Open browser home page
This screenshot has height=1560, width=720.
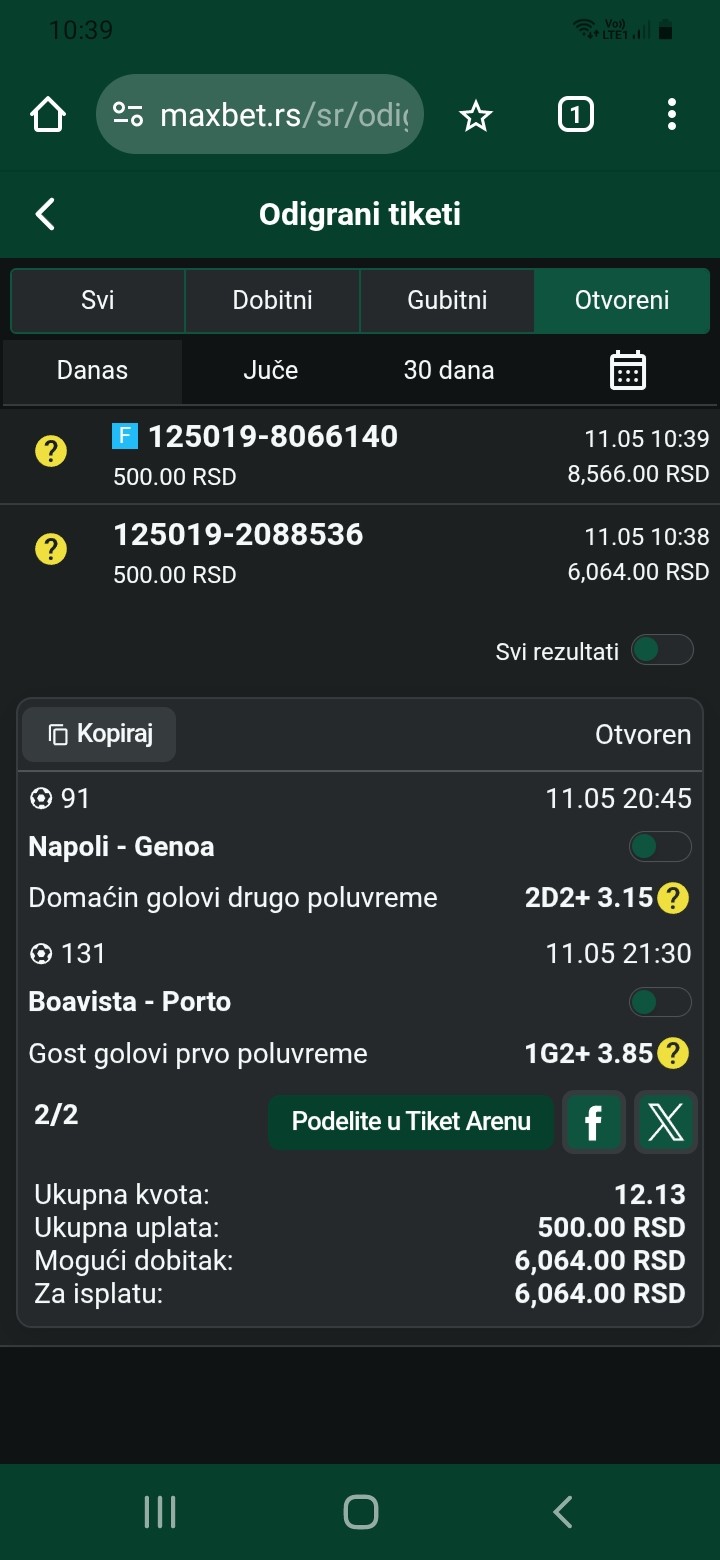point(48,115)
